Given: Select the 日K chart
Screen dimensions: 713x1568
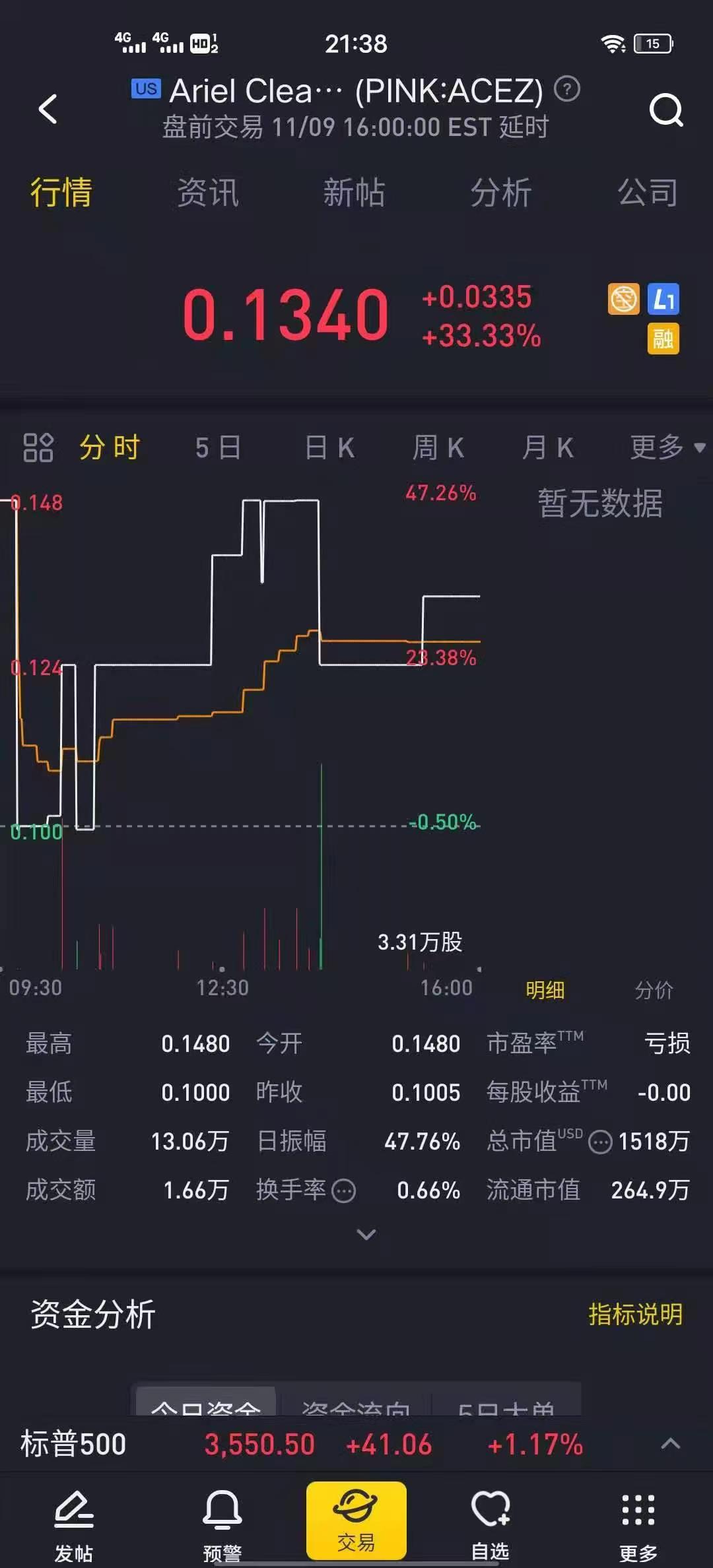Looking at the screenshot, I should (330, 447).
